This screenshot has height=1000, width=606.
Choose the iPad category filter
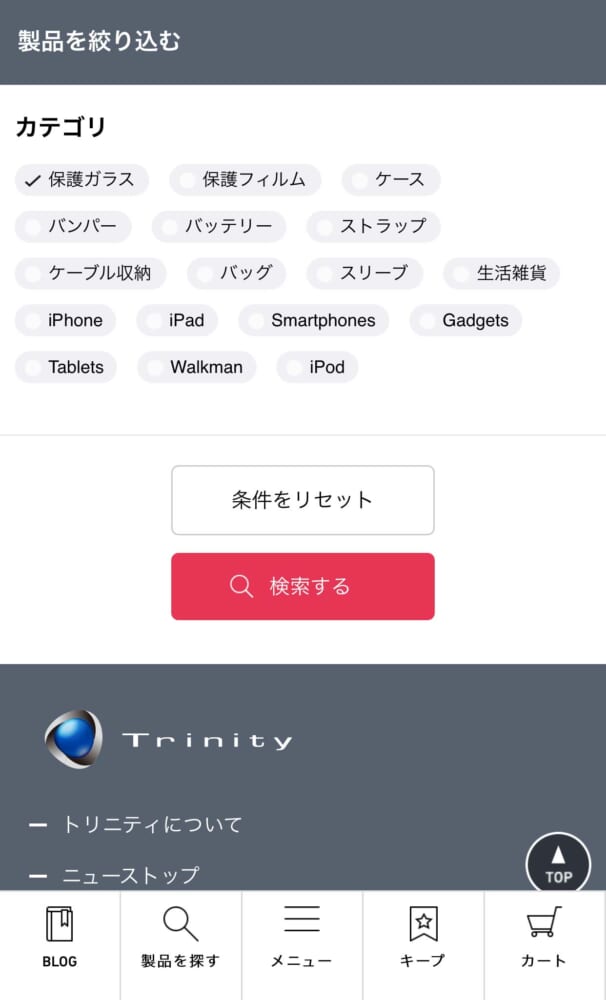coord(177,321)
